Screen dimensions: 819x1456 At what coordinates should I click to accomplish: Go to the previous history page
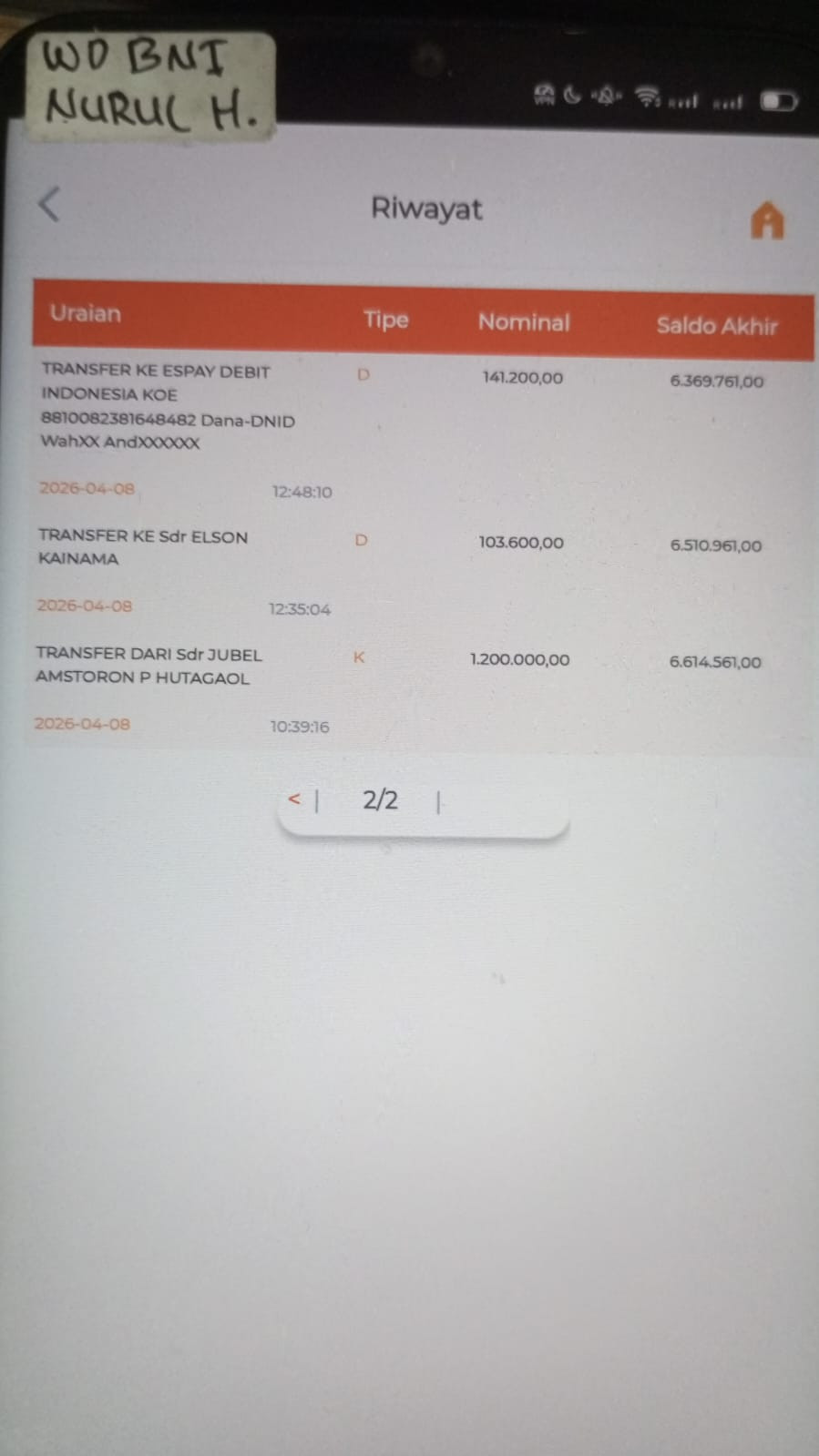(x=294, y=799)
